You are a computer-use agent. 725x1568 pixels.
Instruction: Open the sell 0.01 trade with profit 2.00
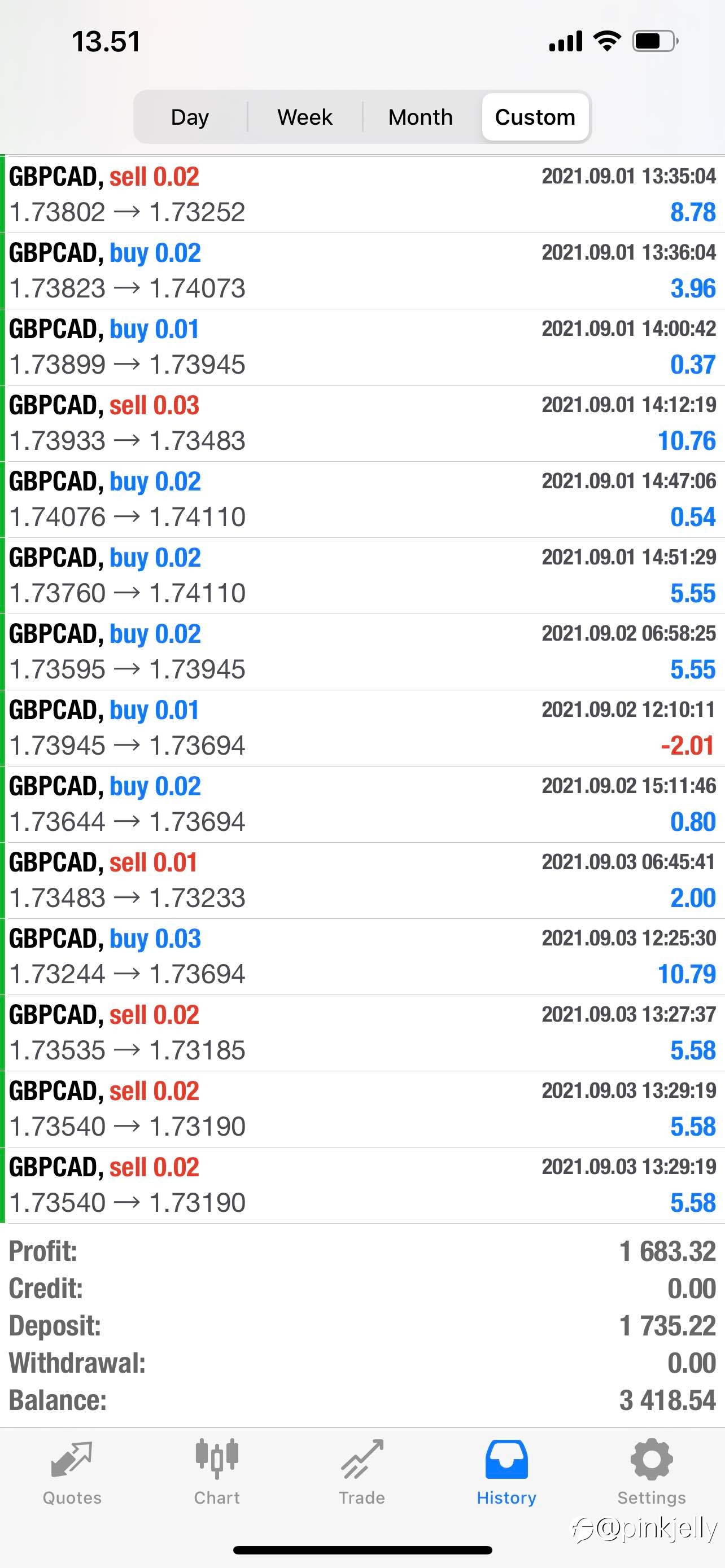tap(363, 881)
